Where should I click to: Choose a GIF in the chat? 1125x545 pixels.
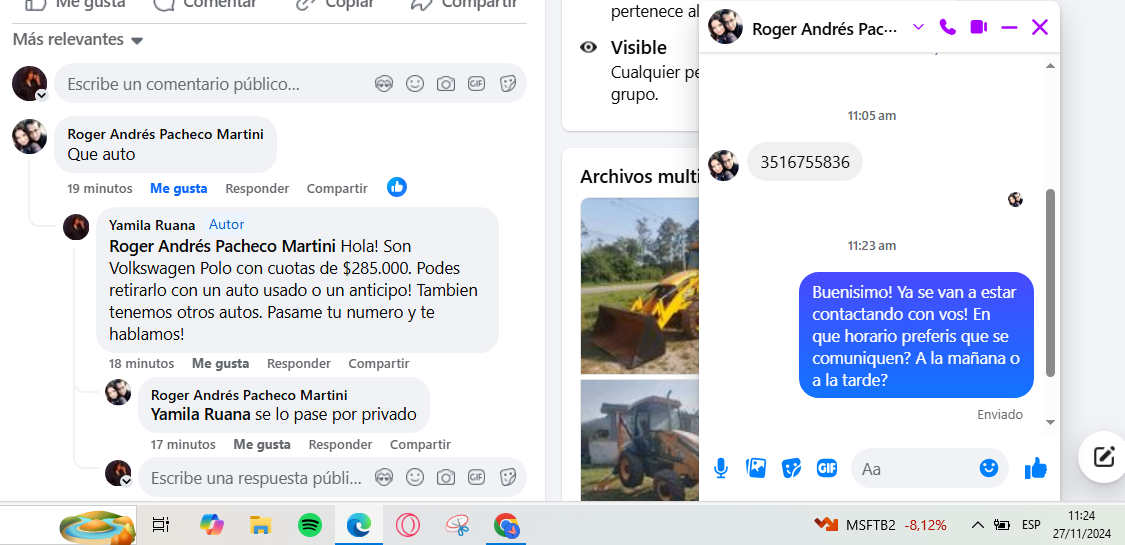coord(826,468)
